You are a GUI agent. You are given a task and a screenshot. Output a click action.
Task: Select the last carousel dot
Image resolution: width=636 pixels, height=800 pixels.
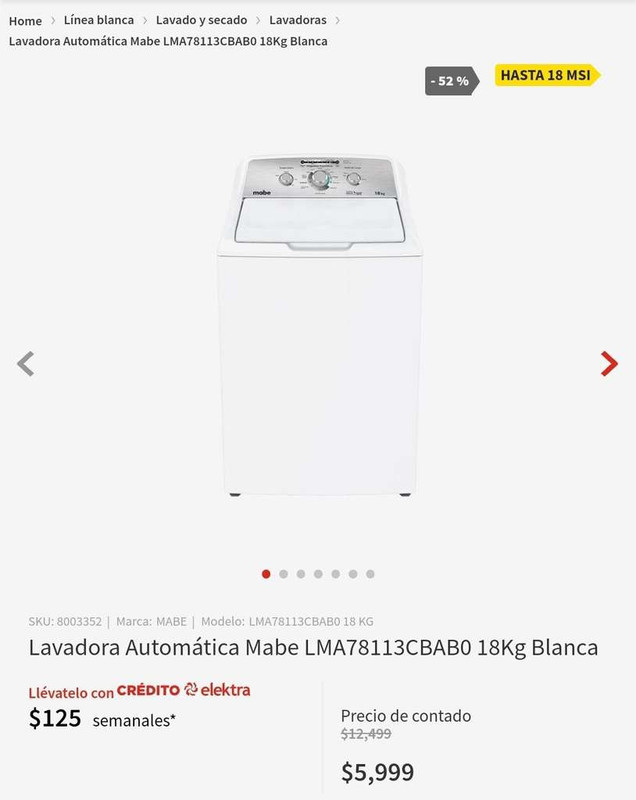pyautogui.click(x=370, y=574)
